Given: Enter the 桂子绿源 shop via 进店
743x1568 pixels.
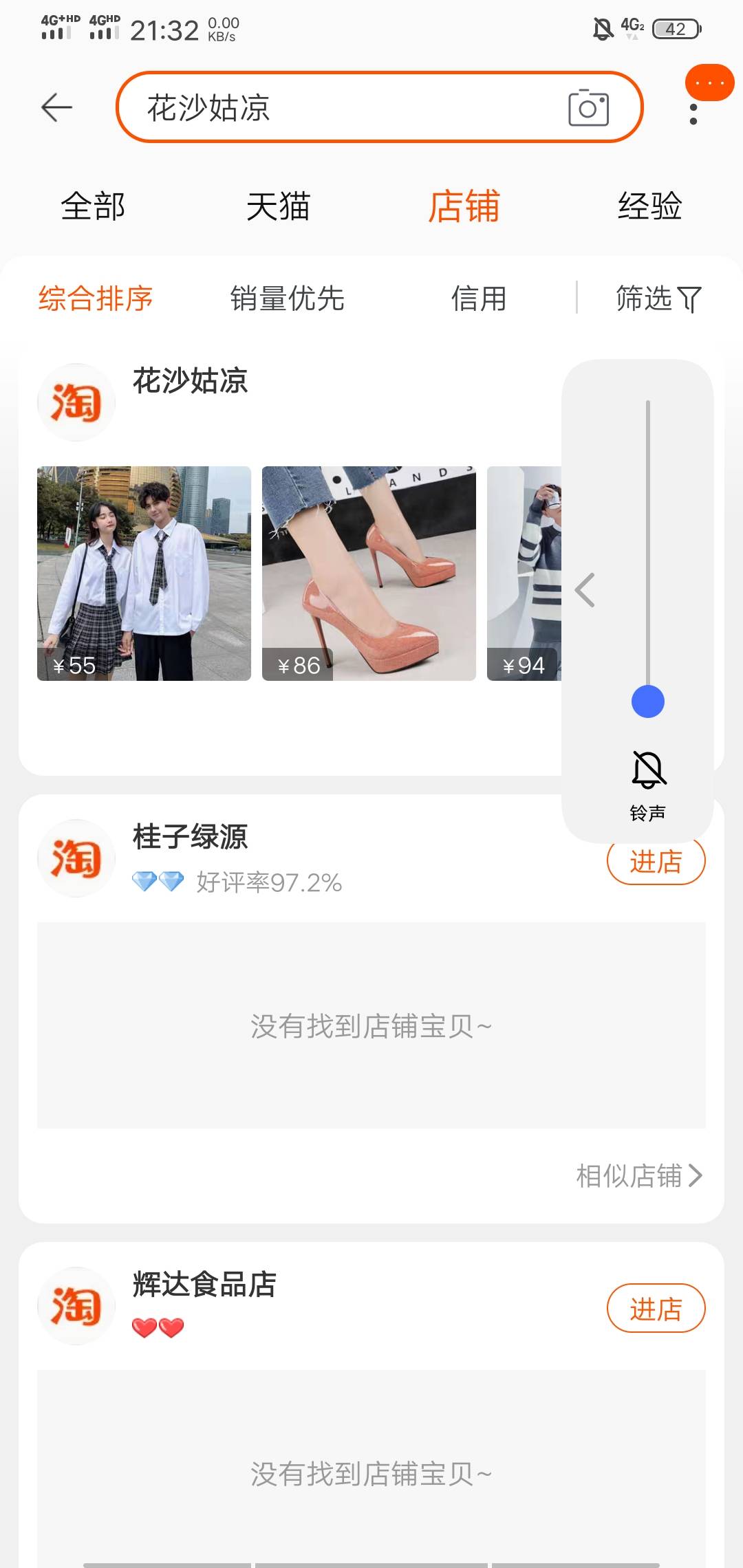Looking at the screenshot, I should tap(656, 862).
